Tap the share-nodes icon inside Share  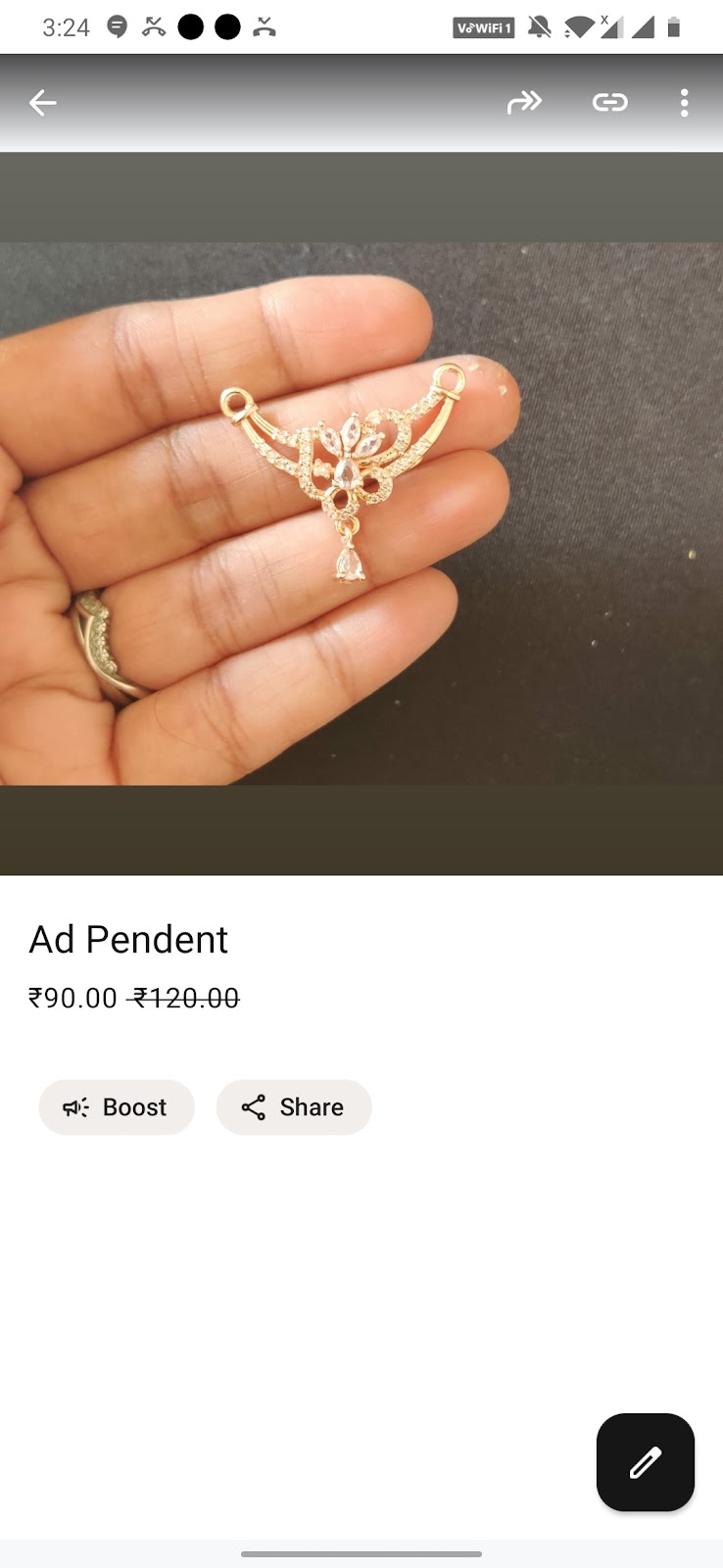254,1107
